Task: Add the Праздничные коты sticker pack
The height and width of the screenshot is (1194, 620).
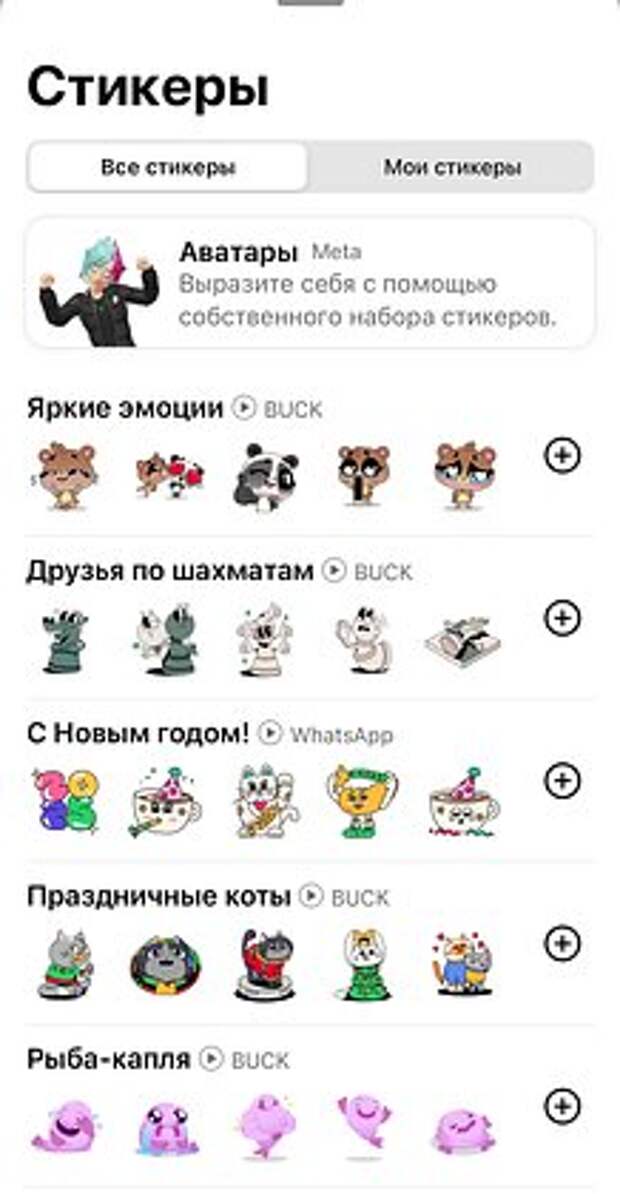Action: (x=562, y=943)
